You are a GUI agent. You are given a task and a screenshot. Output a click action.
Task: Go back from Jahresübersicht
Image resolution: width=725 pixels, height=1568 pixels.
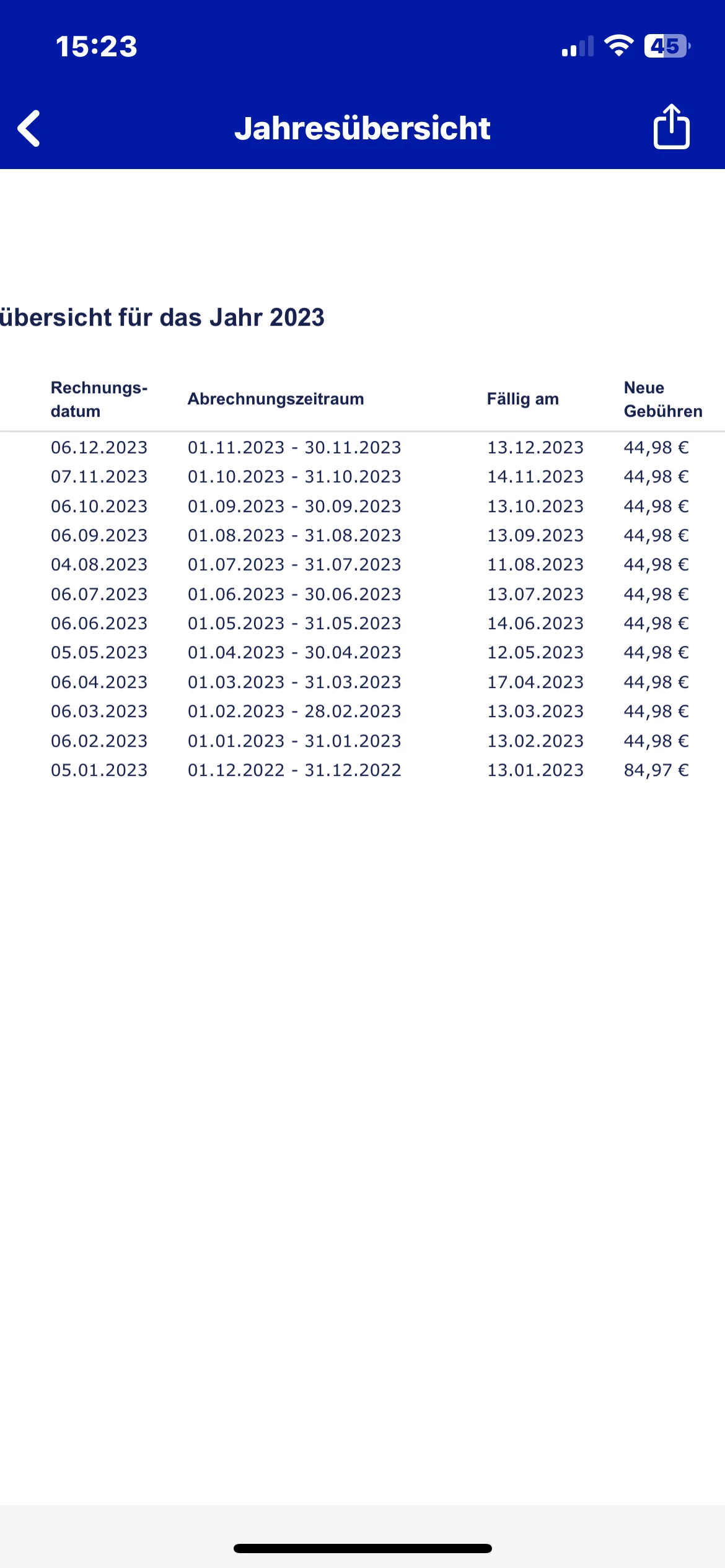[x=29, y=128]
